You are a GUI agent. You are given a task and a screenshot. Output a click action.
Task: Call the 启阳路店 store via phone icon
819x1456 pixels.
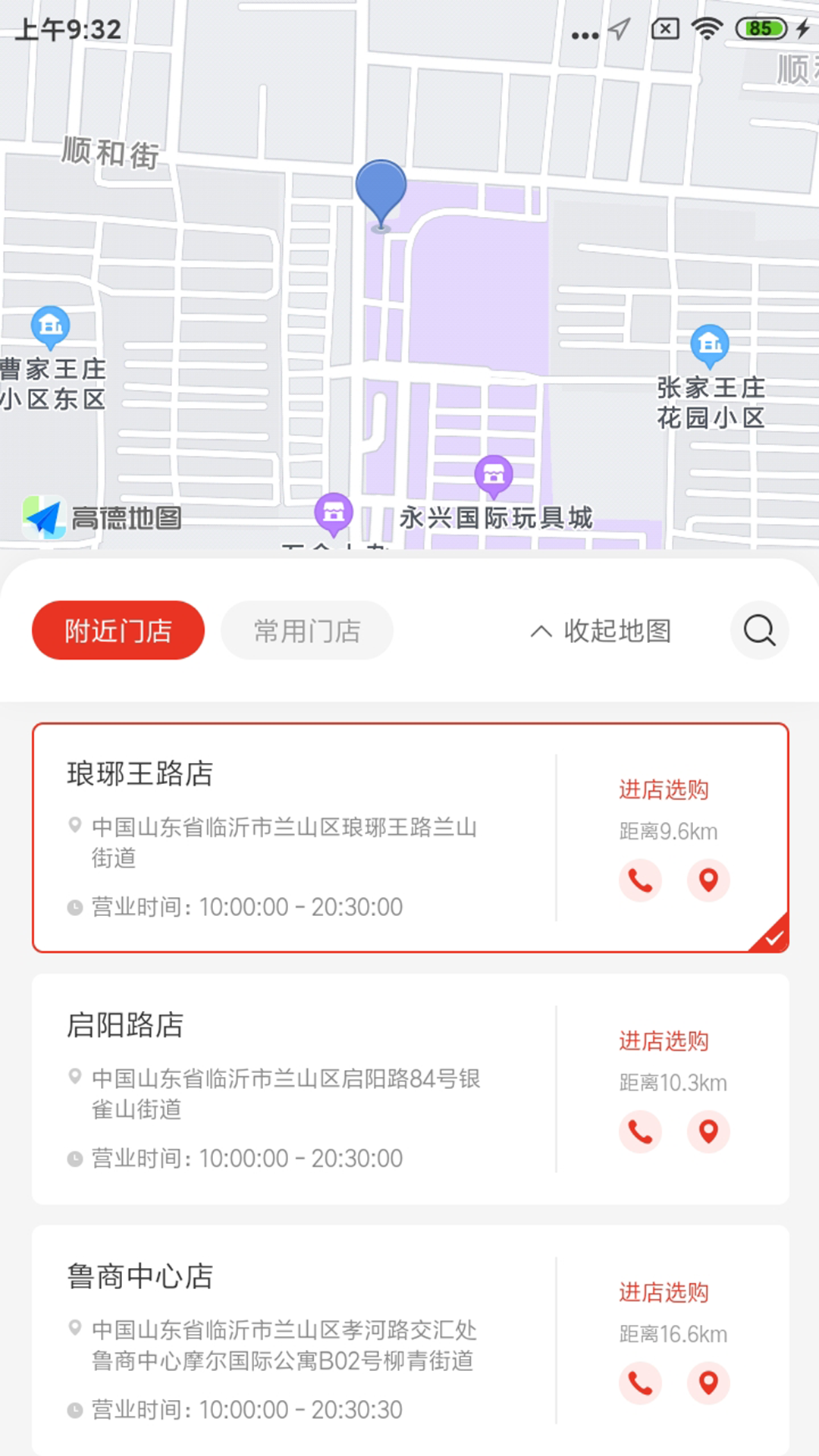pyautogui.click(x=640, y=1132)
